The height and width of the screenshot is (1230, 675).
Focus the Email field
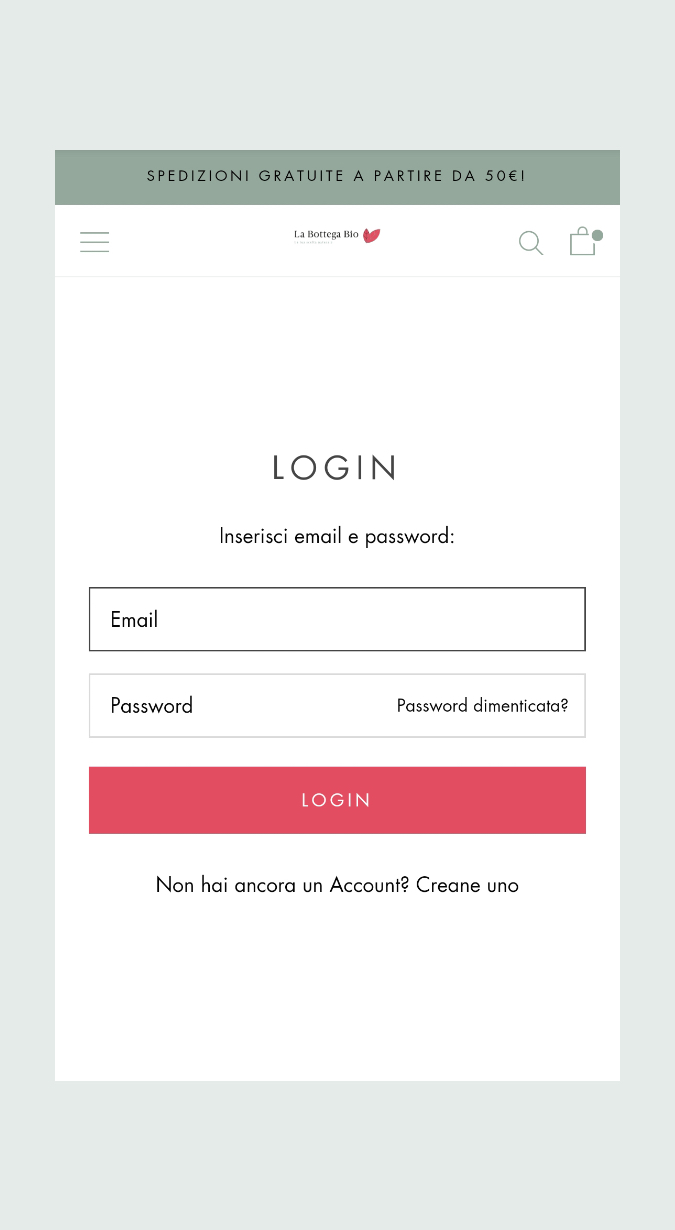337,619
